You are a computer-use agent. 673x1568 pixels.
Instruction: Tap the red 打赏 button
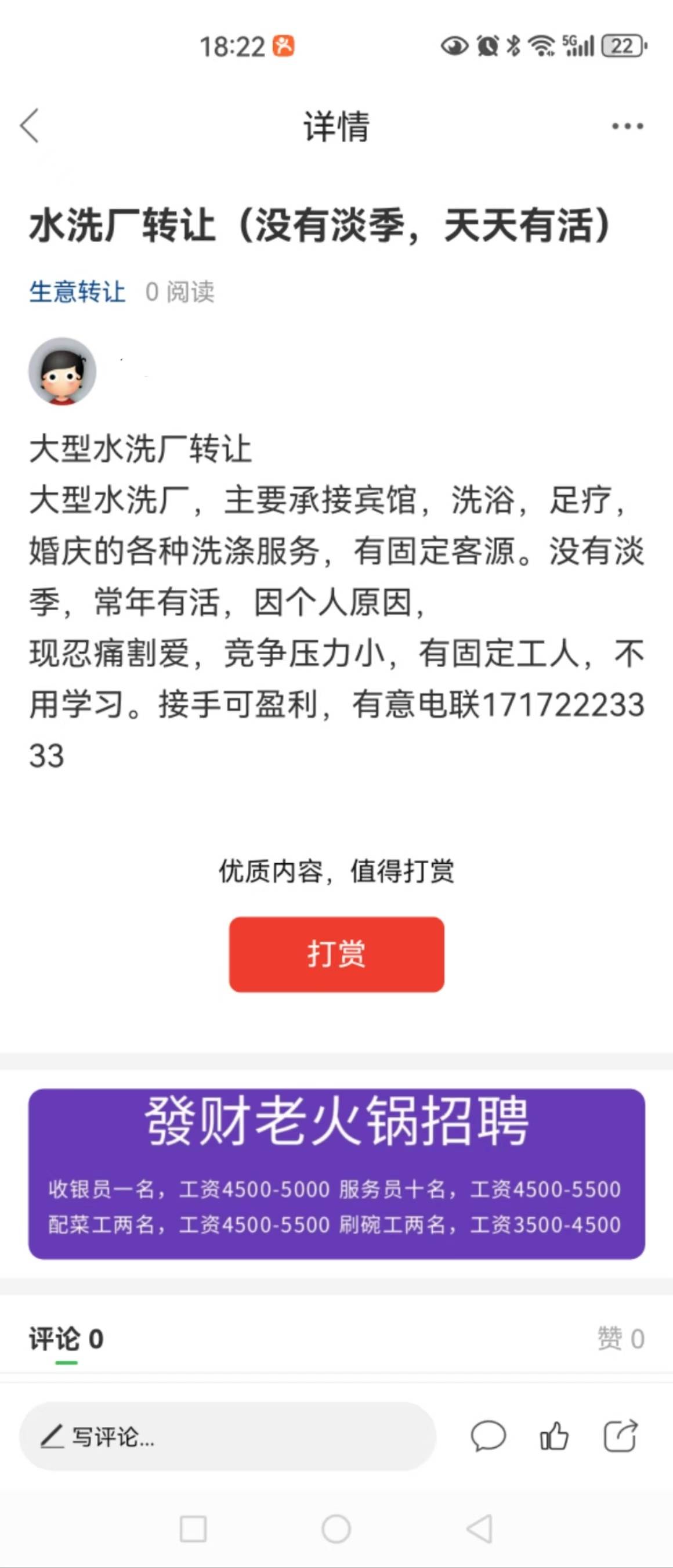click(x=336, y=954)
